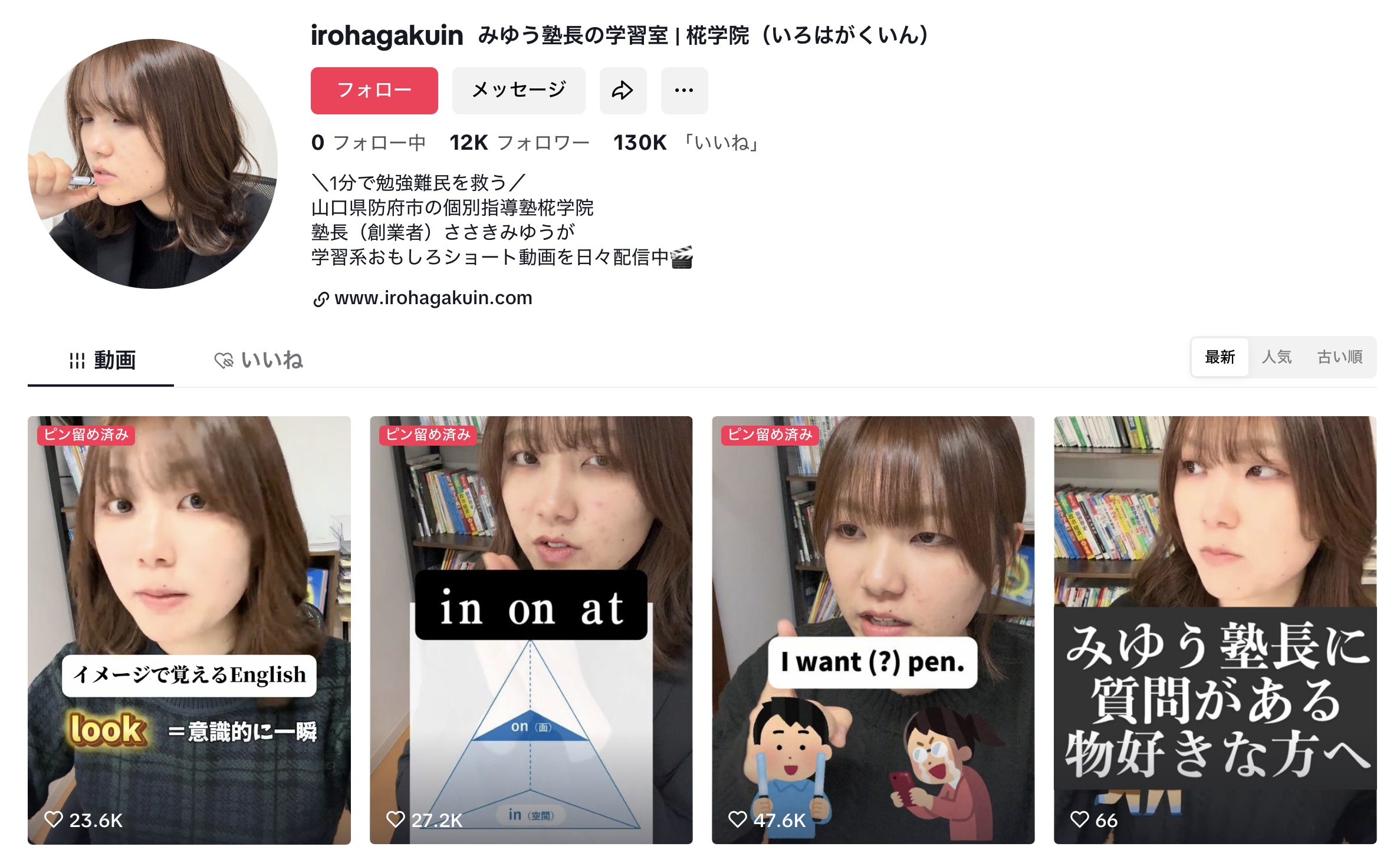Sort videos by 古い順
Image resolution: width=1400 pixels, height=863 pixels.
coord(1339,357)
